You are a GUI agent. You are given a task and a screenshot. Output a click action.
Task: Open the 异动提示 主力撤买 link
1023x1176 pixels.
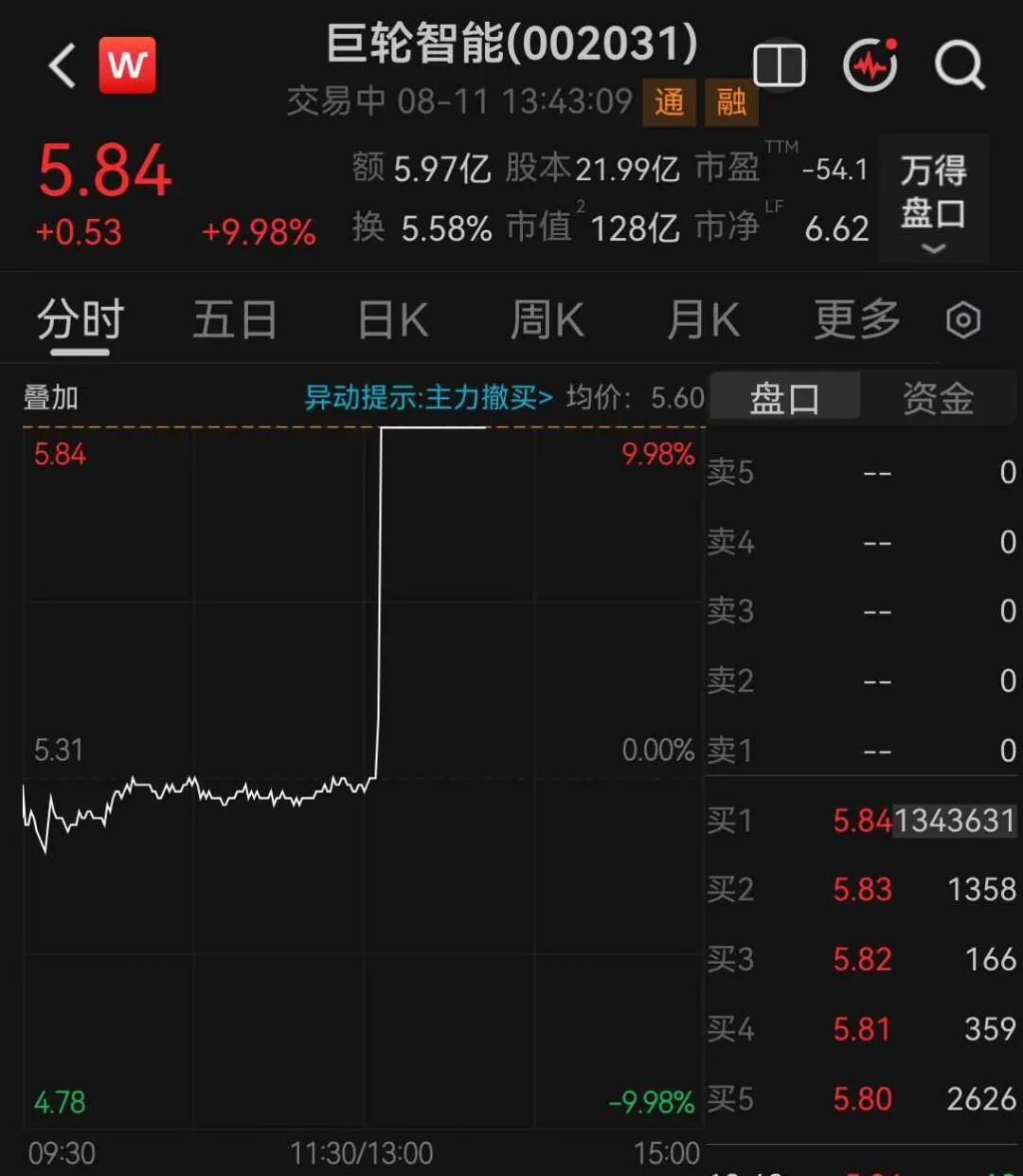click(x=428, y=397)
